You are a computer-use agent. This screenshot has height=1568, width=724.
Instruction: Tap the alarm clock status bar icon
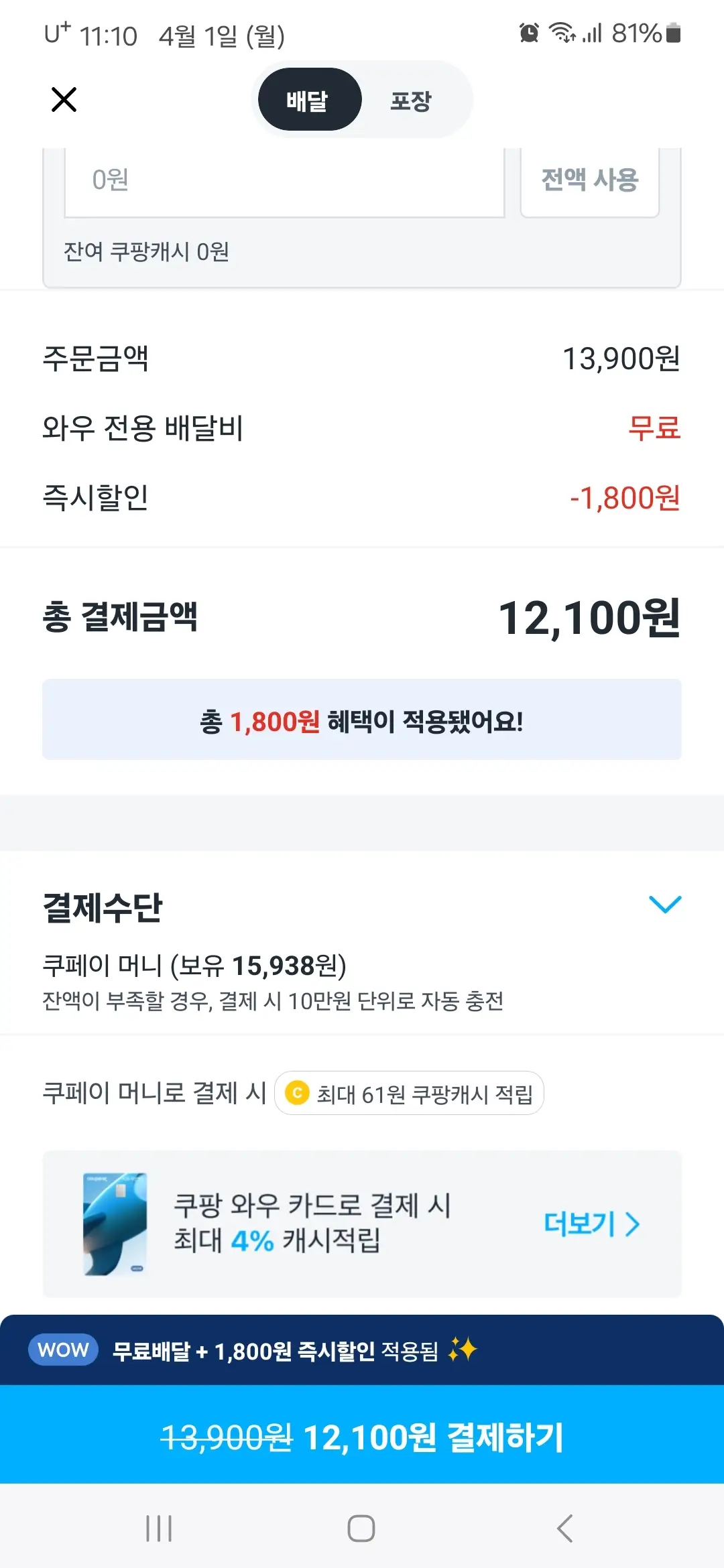[x=529, y=34]
